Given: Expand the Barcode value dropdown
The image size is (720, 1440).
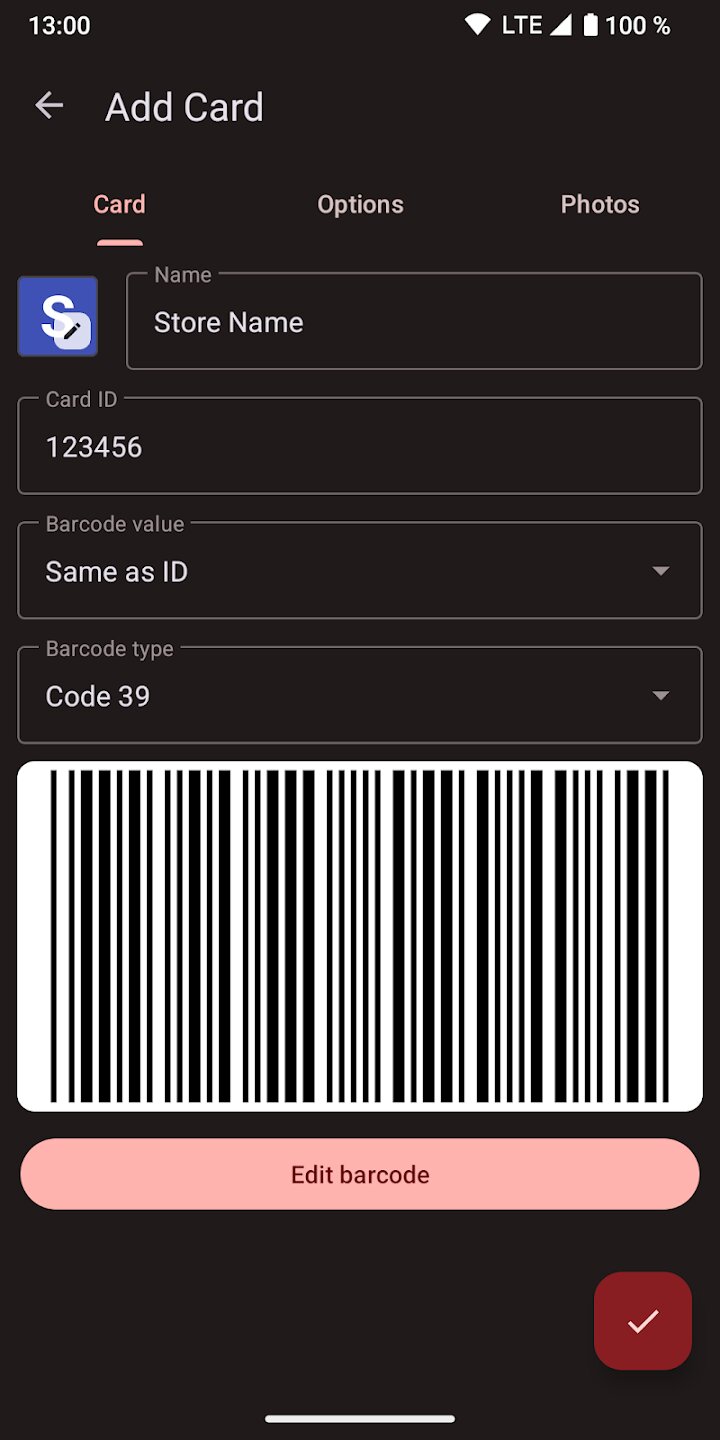Looking at the screenshot, I should click(x=360, y=571).
